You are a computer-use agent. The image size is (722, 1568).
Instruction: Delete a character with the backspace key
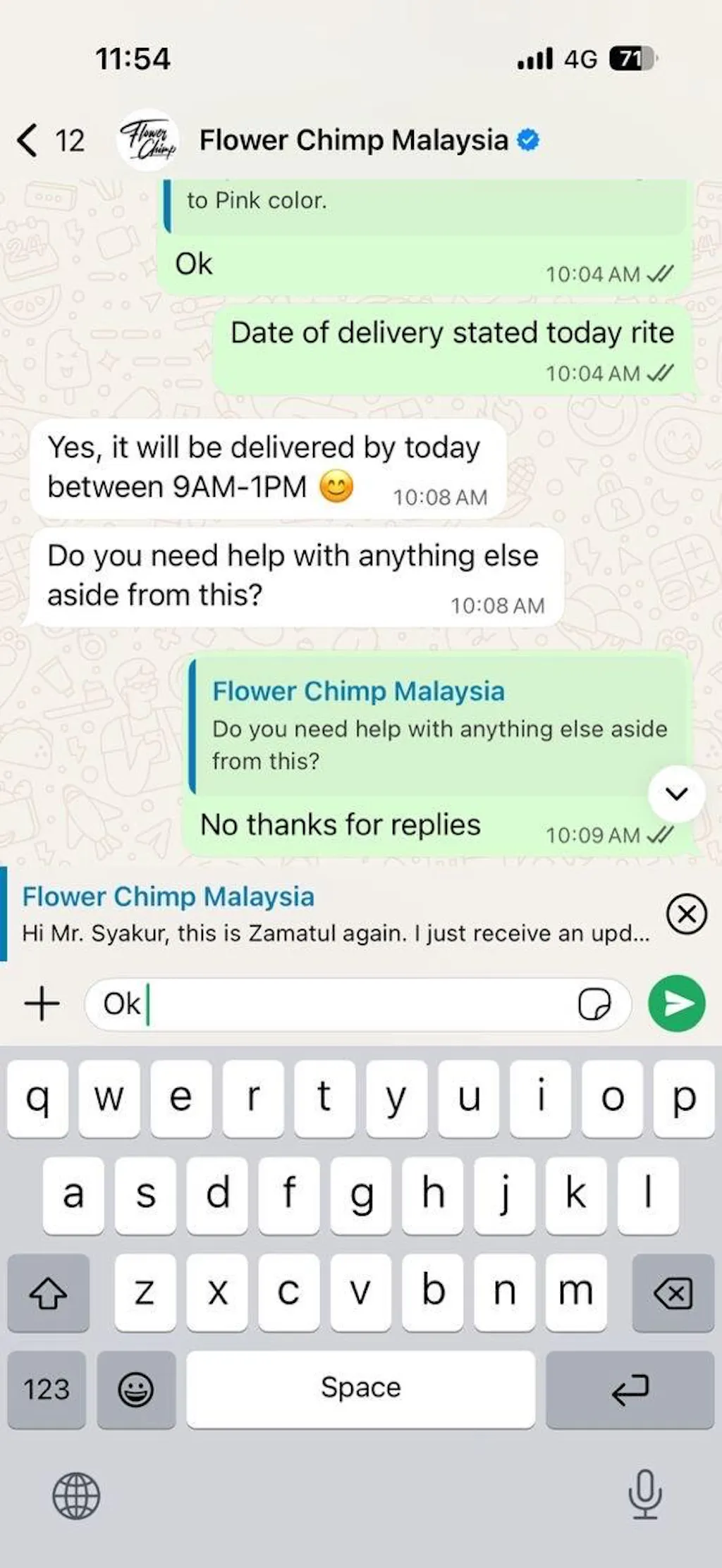tap(673, 1292)
